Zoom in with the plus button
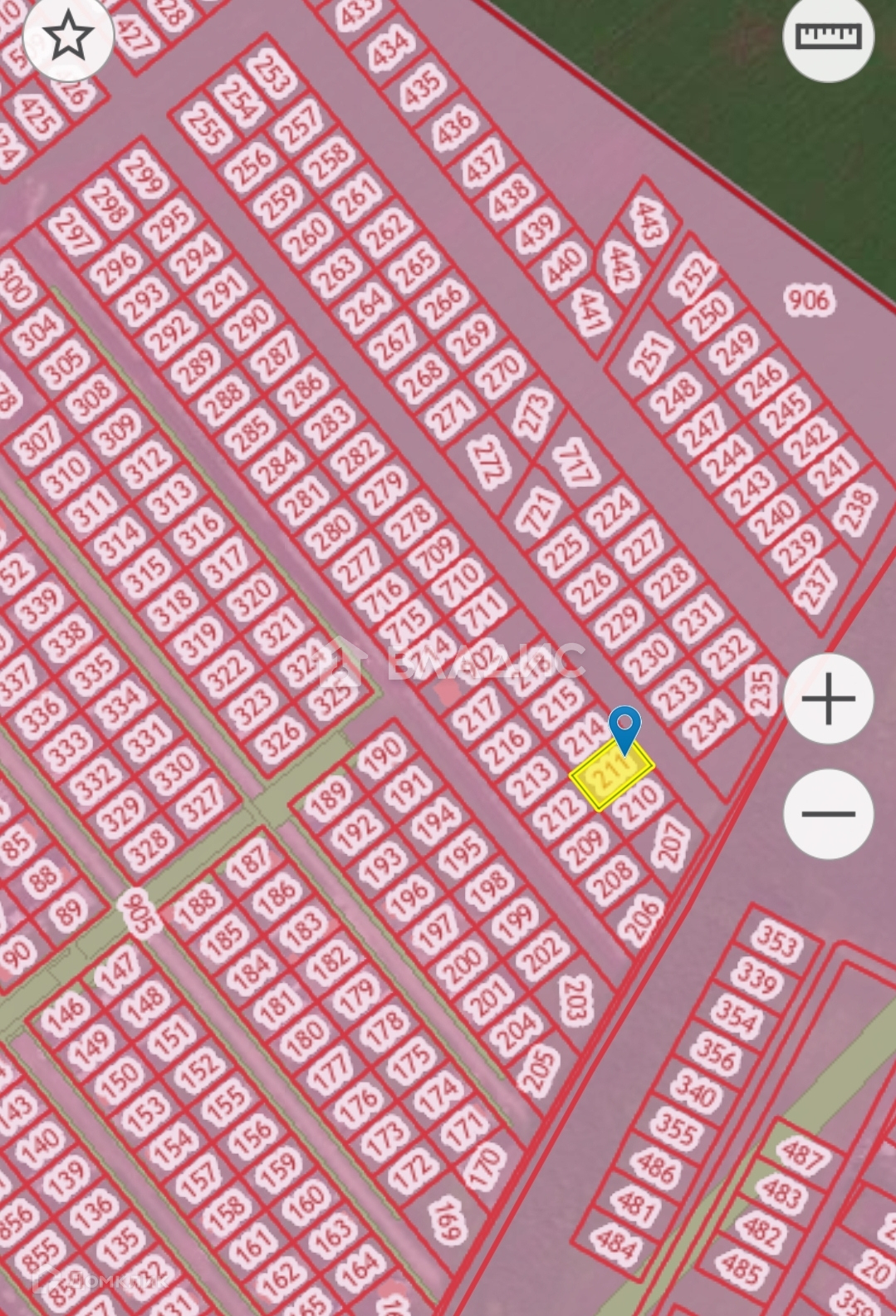 pyautogui.click(x=828, y=699)
